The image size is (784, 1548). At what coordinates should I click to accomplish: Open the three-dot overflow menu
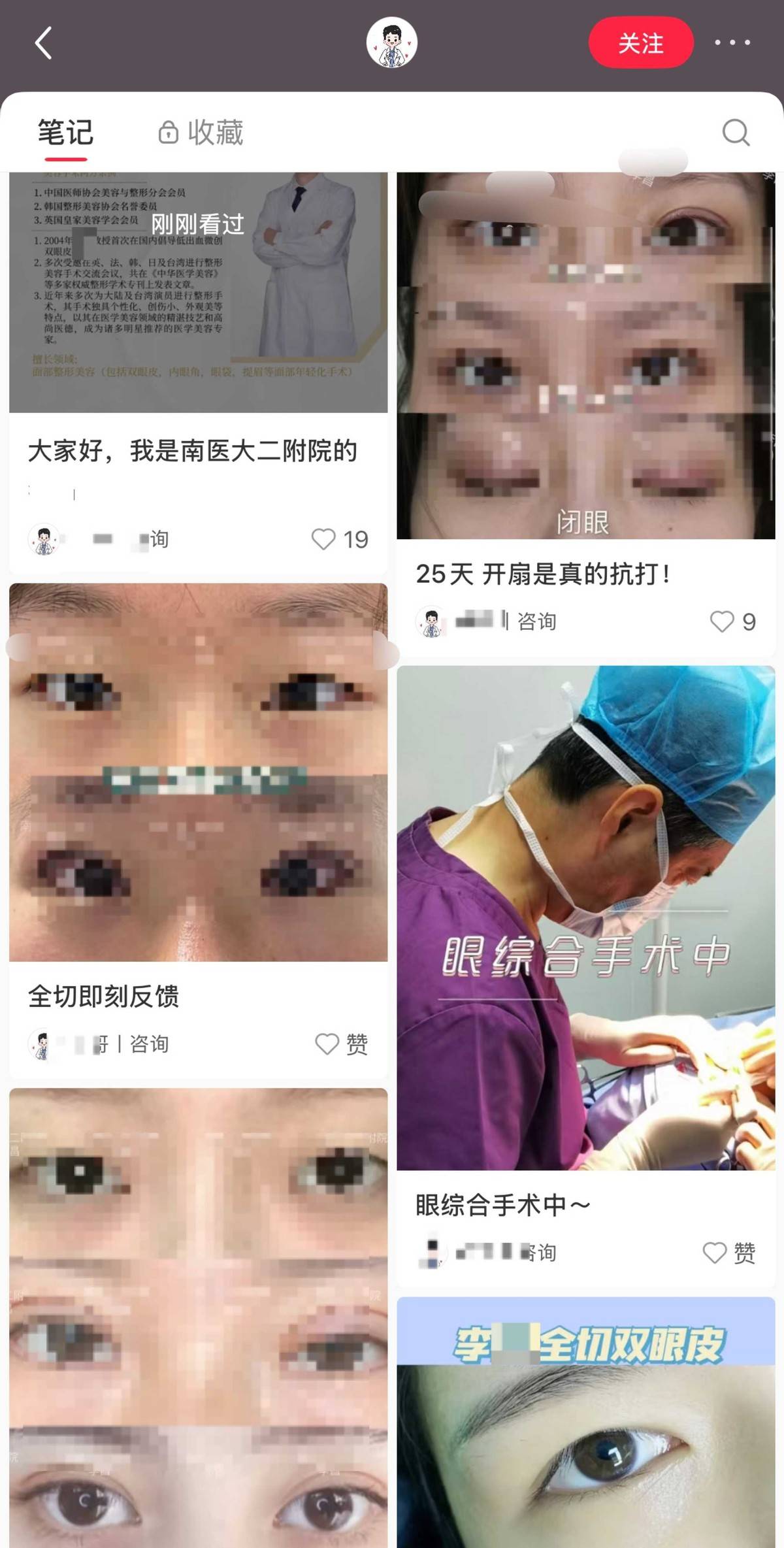click(x=732, y=43)
